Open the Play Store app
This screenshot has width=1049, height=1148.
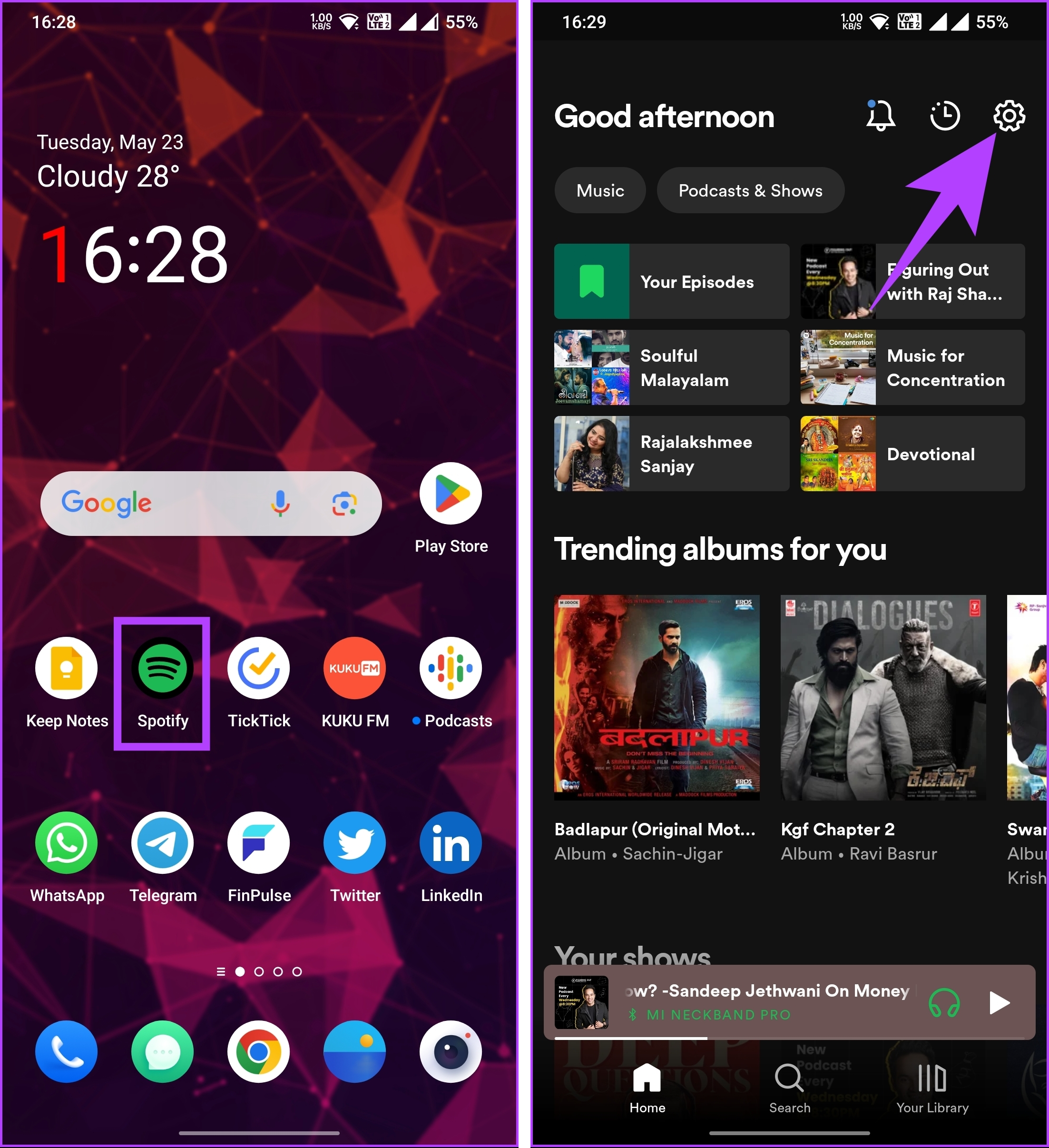(451, 494)
